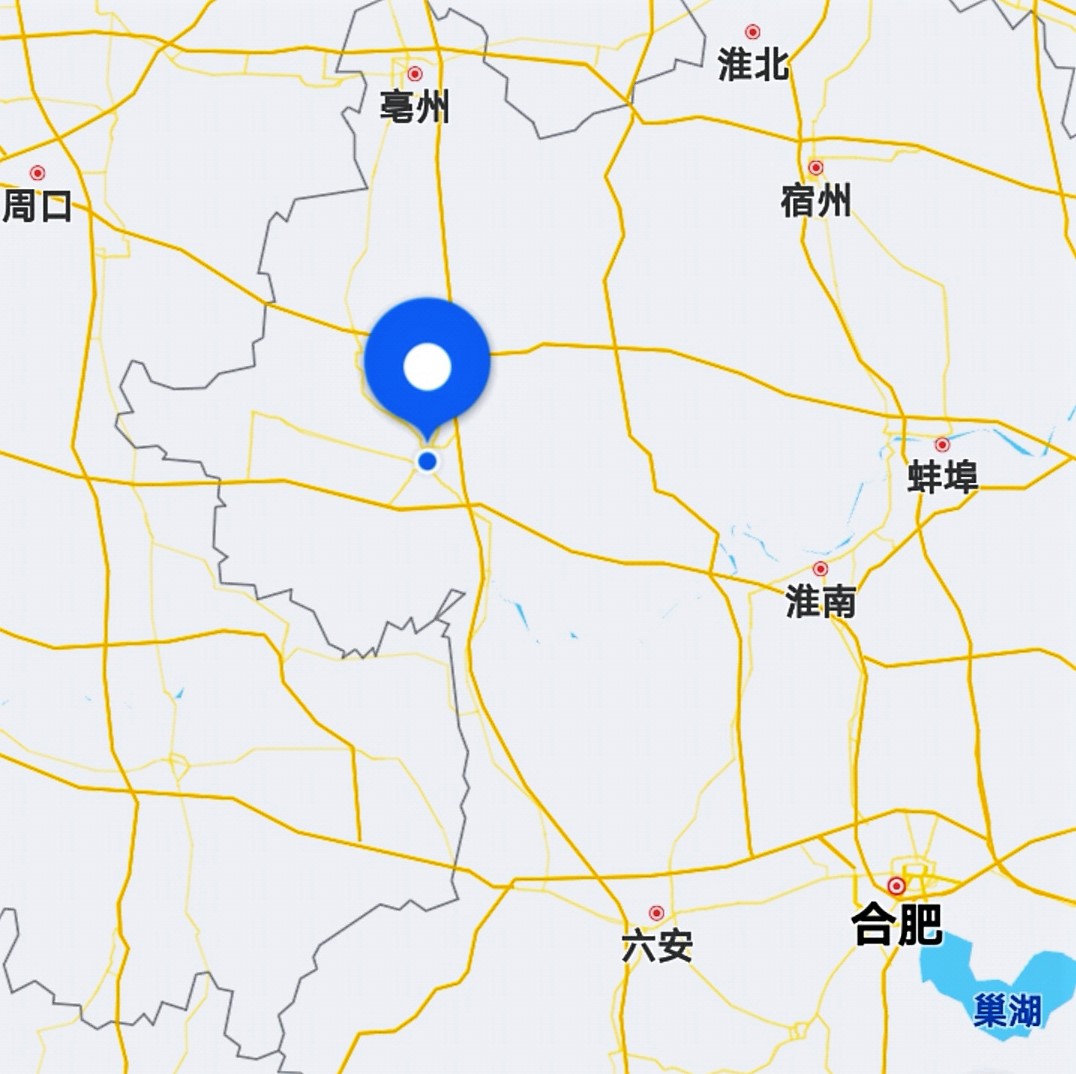Image resolution: width=1076 pixels, height=1074 pixels.
Task: Select the 淮南 city marker
Action: tap(820, 569)
